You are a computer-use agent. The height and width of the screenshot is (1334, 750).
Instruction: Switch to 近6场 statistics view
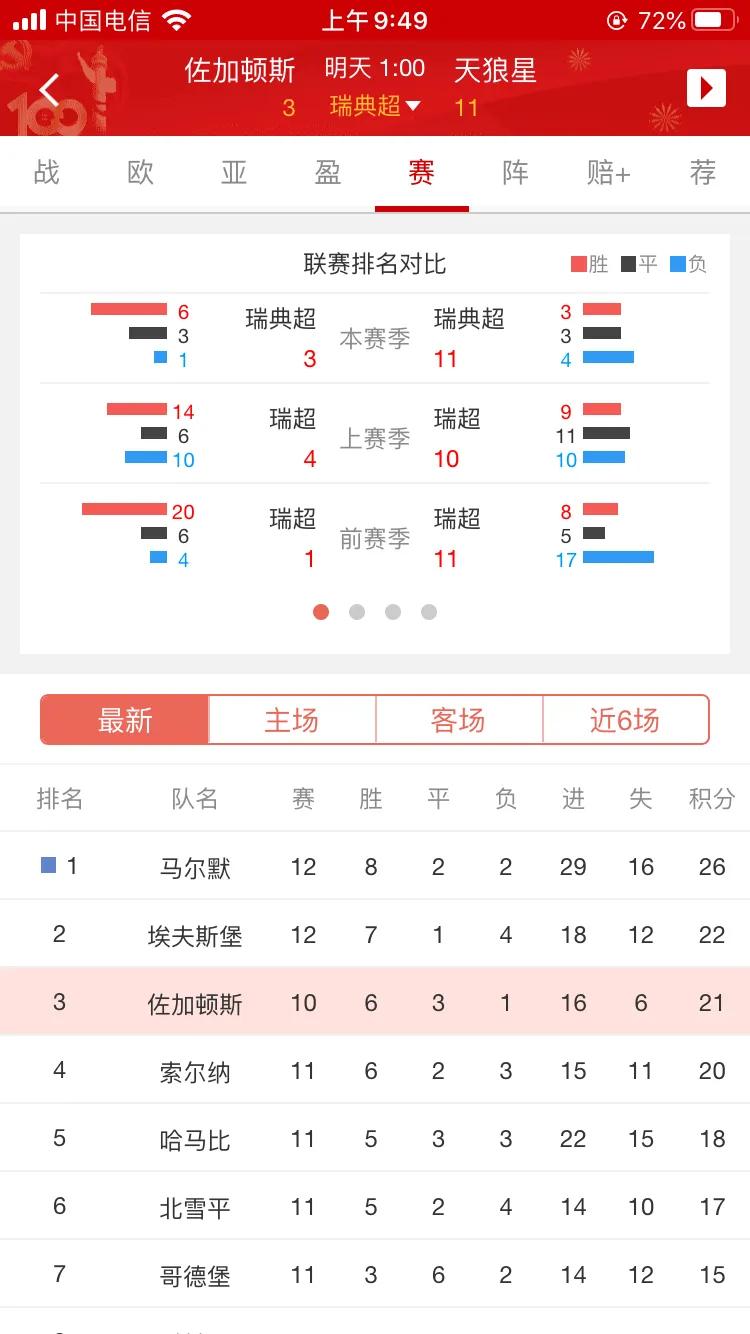click(626, 718)
